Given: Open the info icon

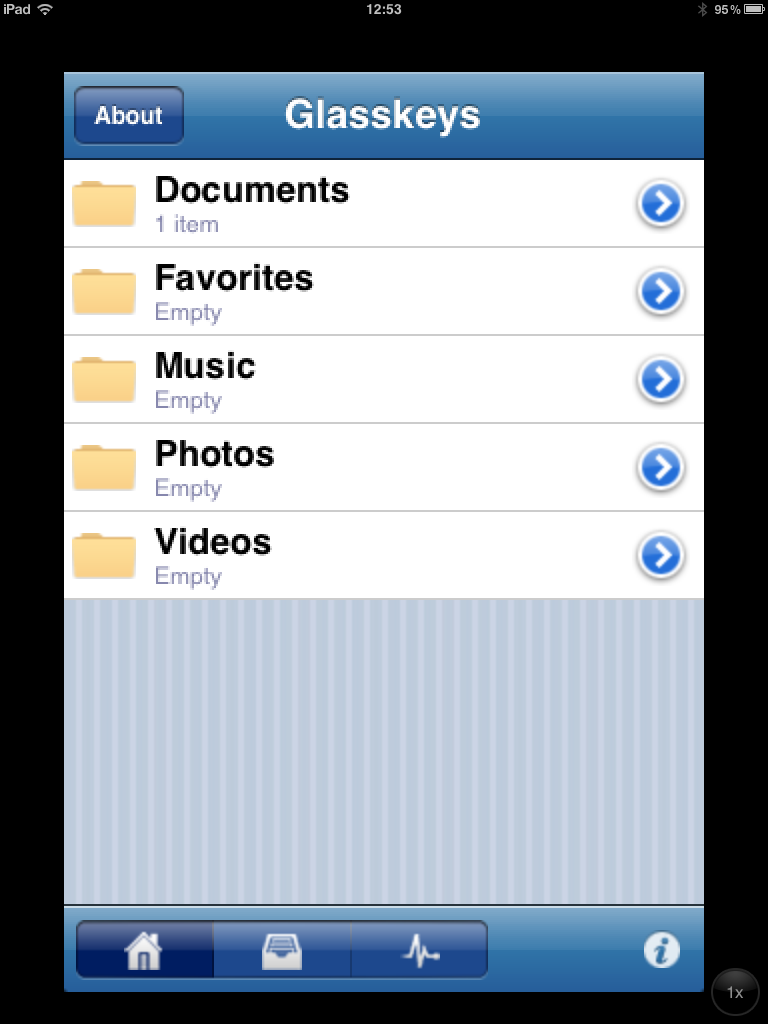Looking at the screenshot, I should coord(661,950).
